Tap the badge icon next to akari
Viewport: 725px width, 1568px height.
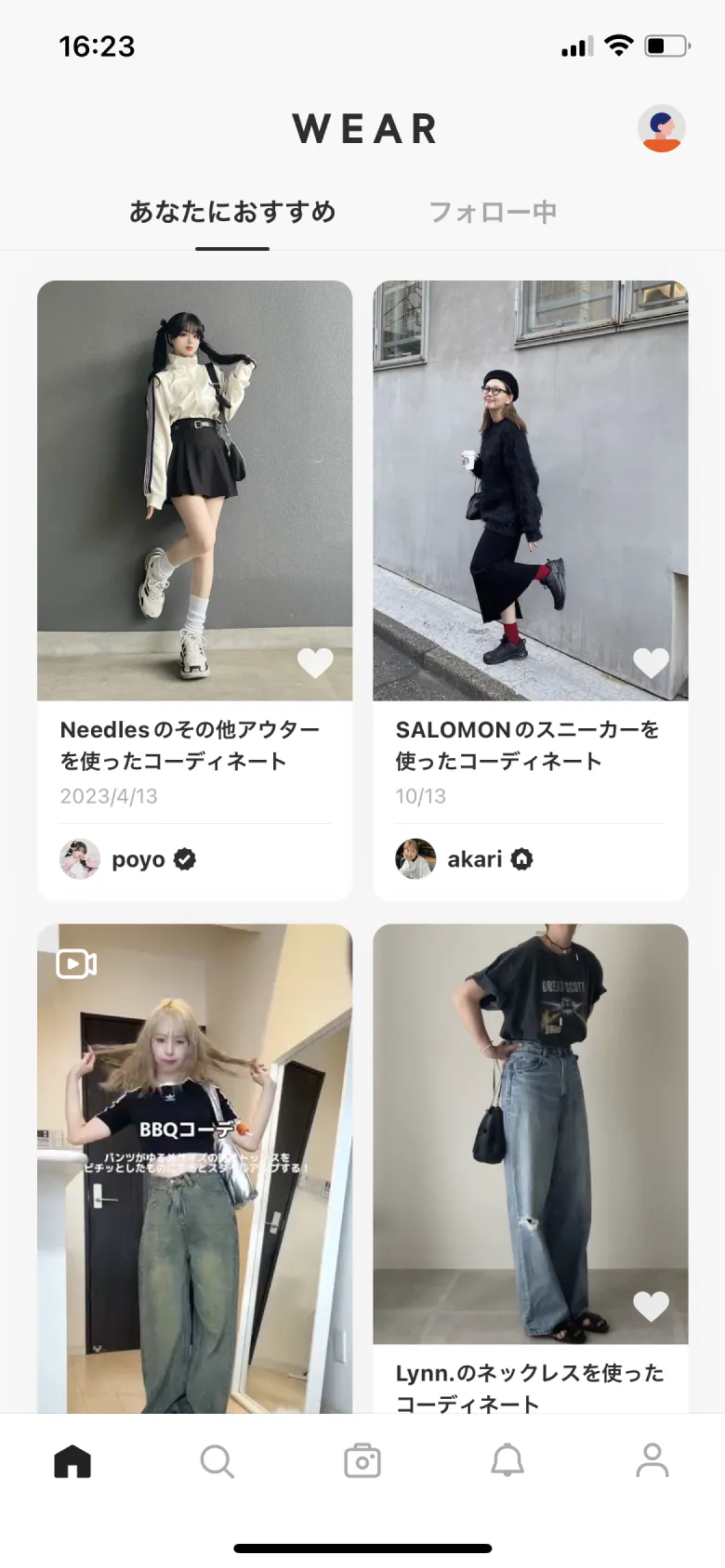click(523, 859)
